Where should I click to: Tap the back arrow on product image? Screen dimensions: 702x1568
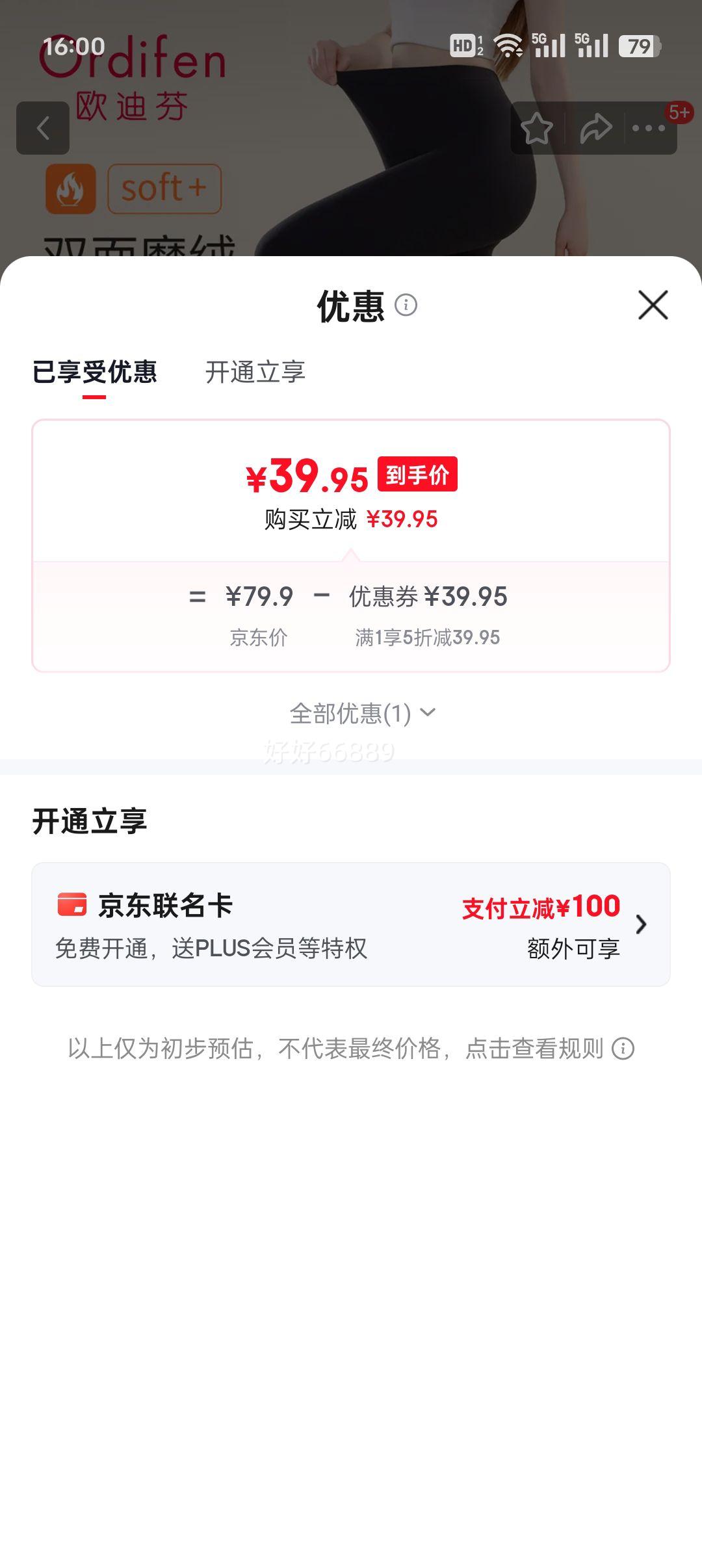point(44,127)
